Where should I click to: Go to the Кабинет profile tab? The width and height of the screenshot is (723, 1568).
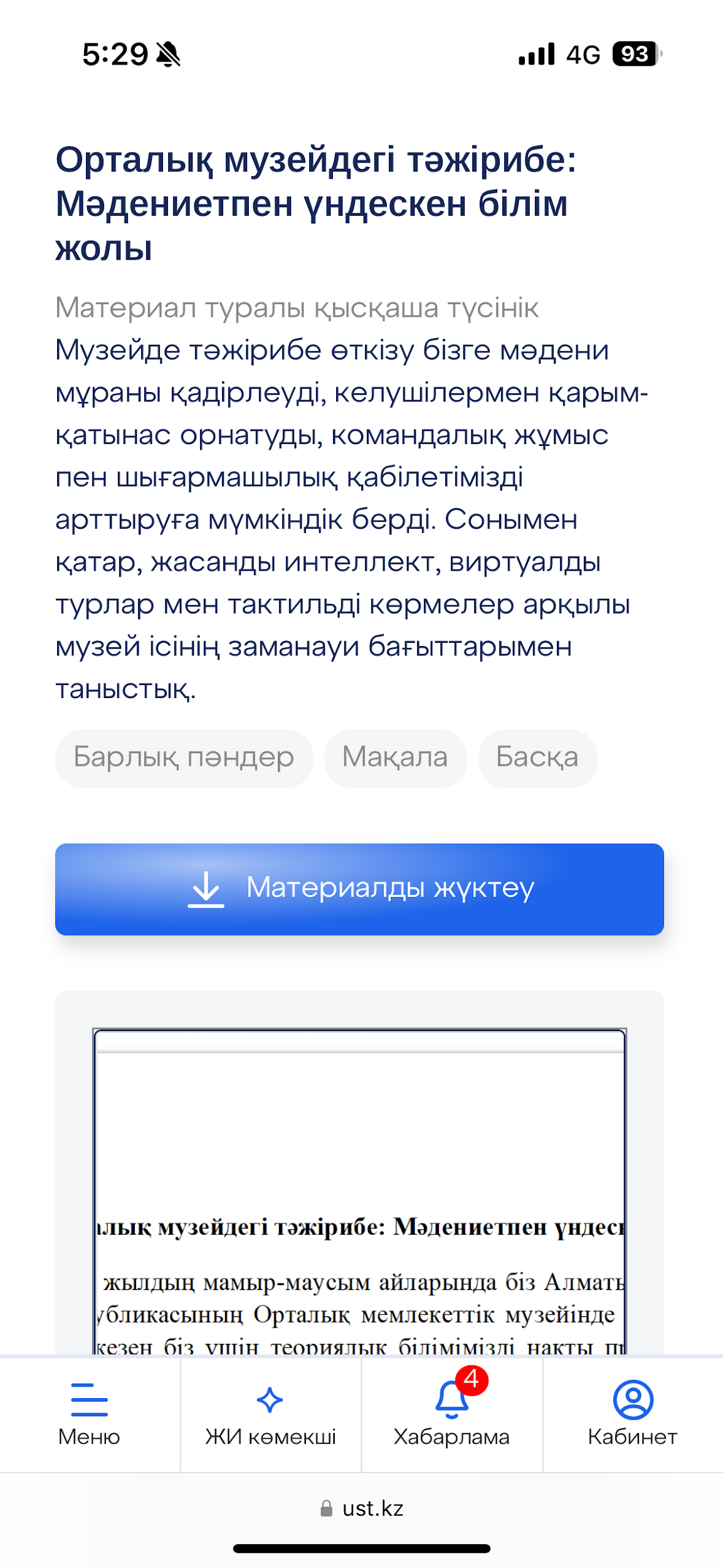coord(633,1414)
